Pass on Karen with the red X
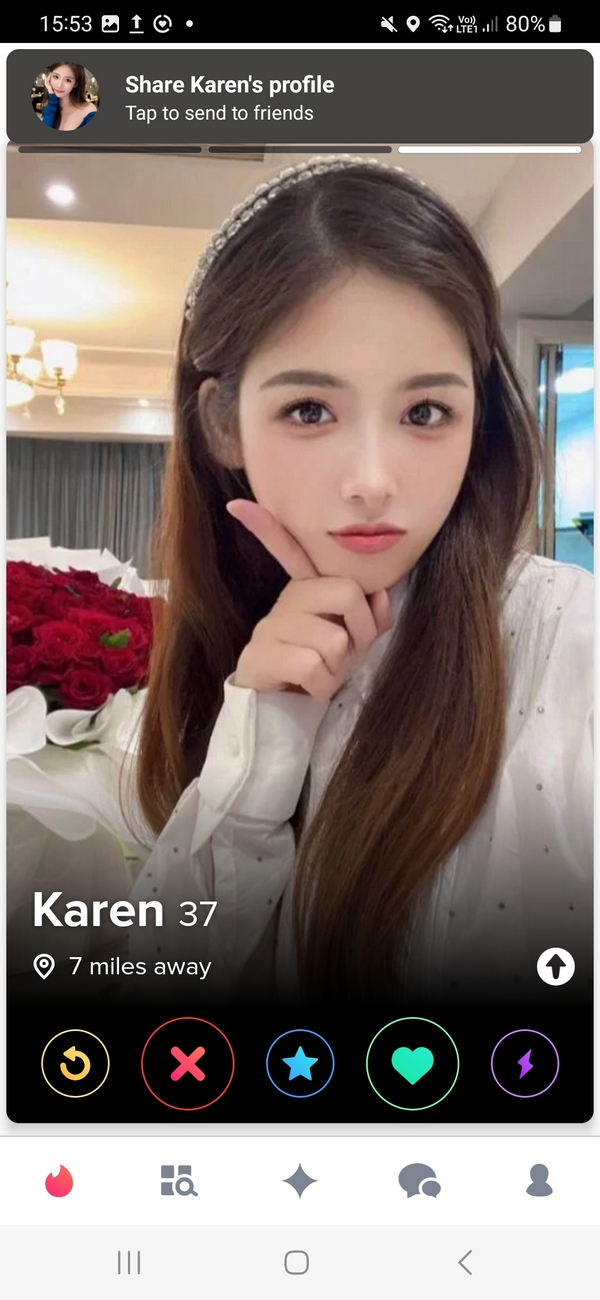 [x=187, y=1065]
